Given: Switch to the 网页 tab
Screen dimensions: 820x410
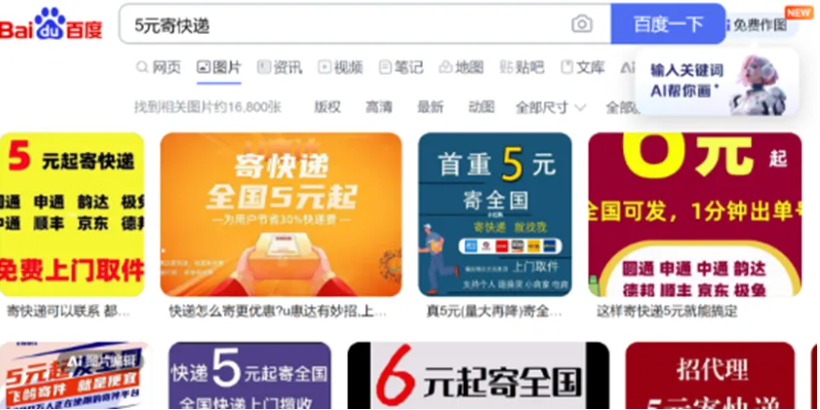Looking at the screenshot, I should click(158, 68).
